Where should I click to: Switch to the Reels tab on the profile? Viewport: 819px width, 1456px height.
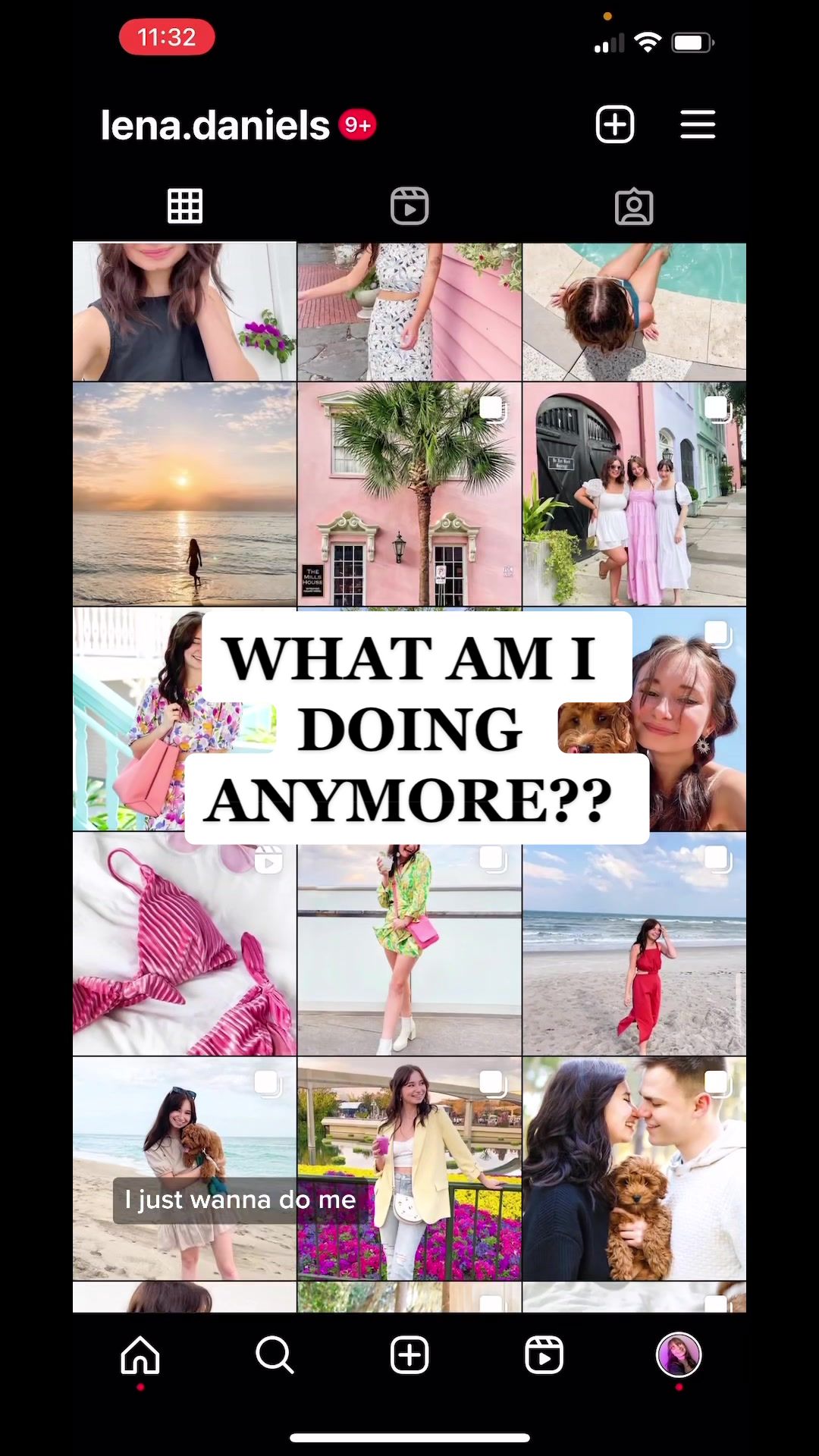pyautogui.click(x=409, y=206)
